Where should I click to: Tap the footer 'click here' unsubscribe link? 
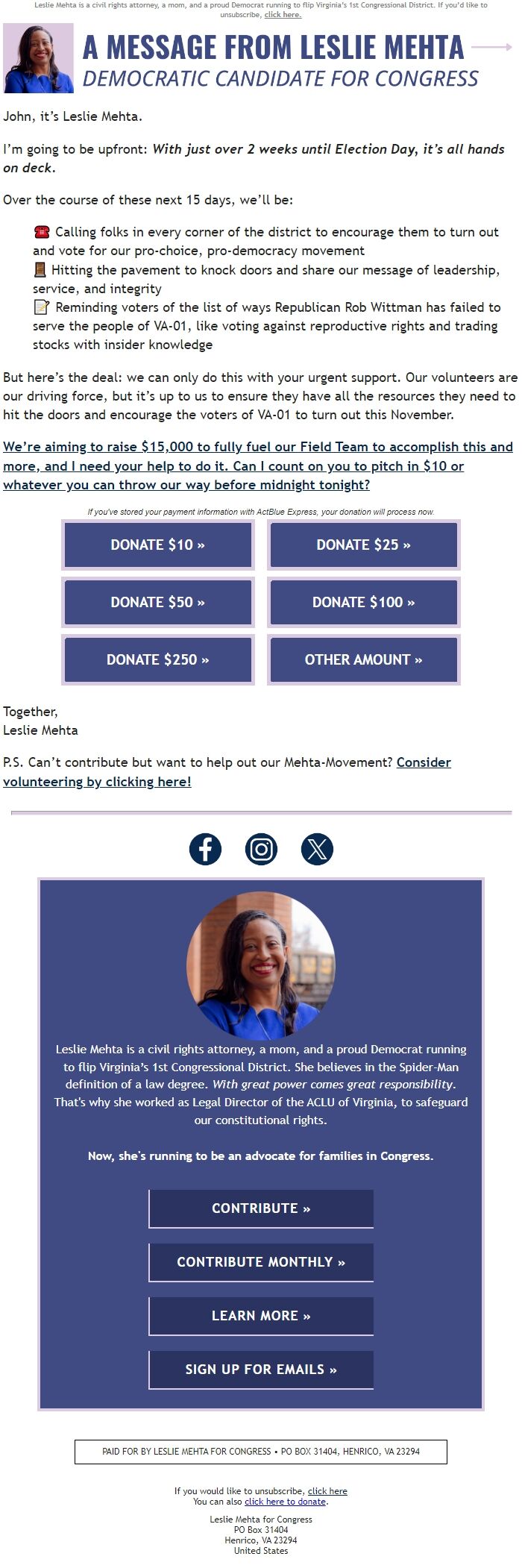(327, 1491)
